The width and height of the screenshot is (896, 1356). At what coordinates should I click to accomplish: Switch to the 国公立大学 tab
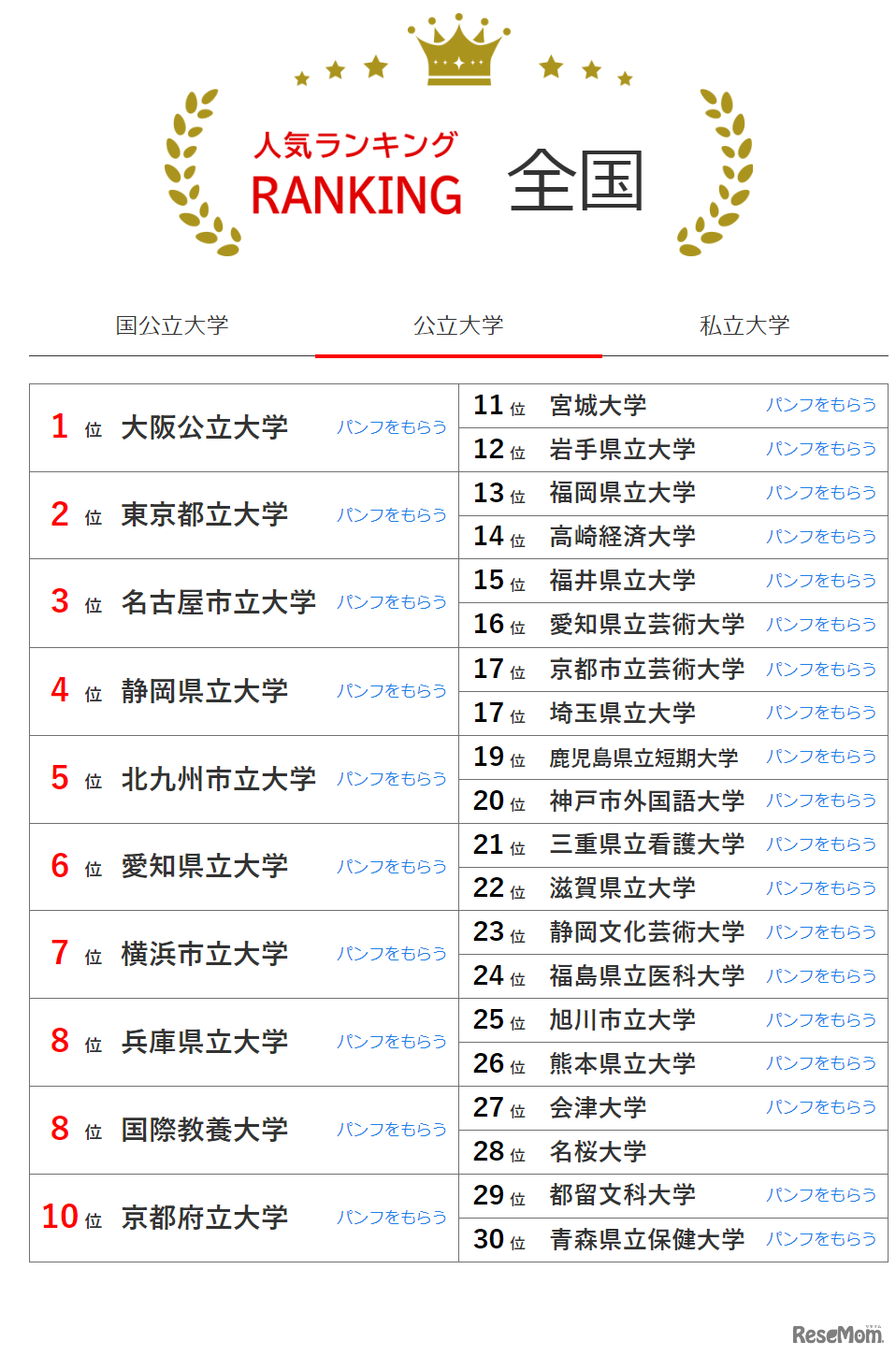(x=172, y=325)
